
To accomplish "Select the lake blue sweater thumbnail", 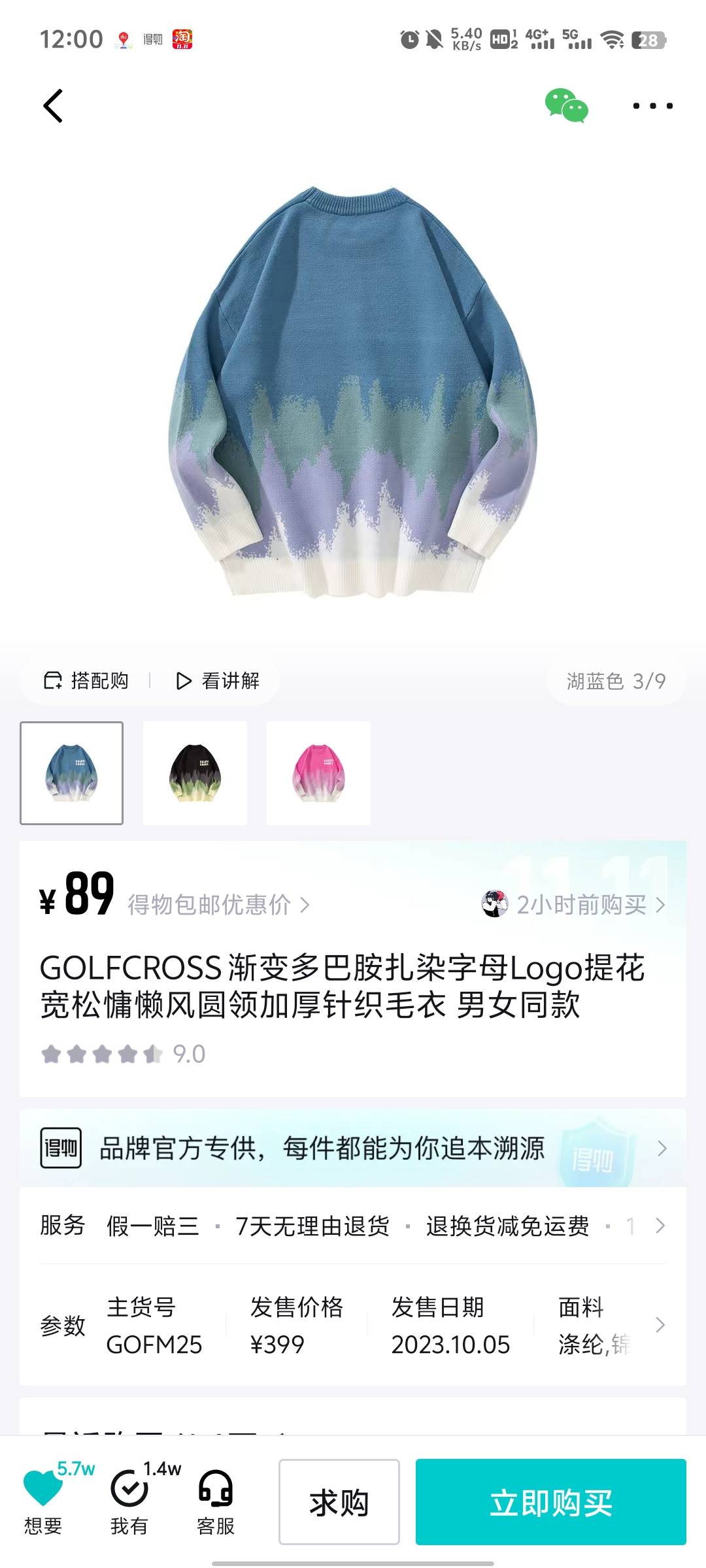I will (72, 773).
